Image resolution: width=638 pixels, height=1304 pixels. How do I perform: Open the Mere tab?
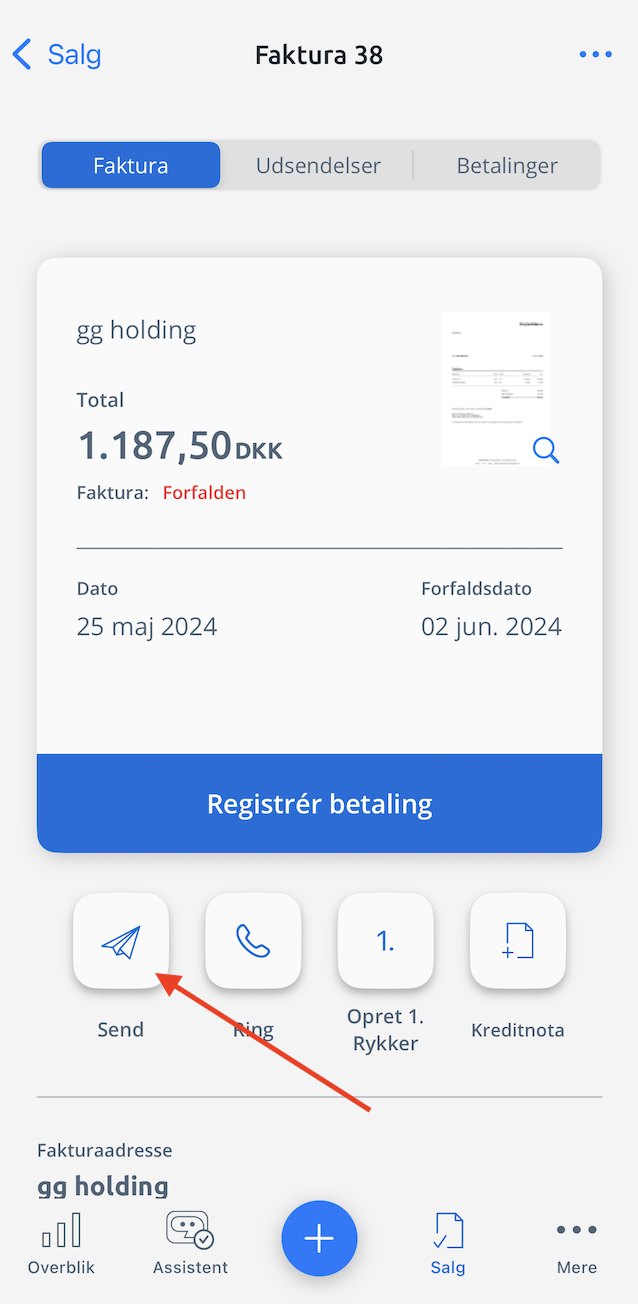(x=577, y=1243)
